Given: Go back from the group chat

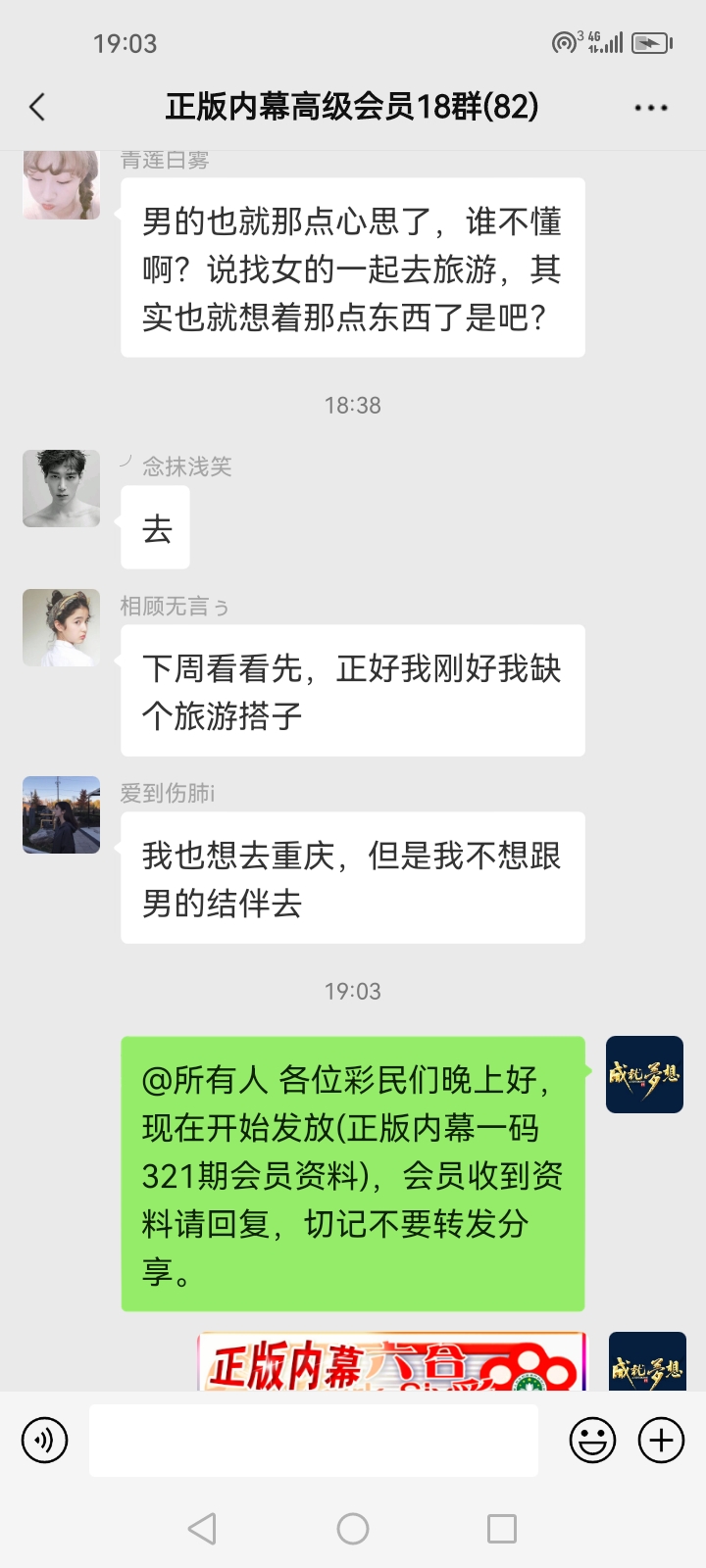Looking at the screenshot, I should pos(37,107).
